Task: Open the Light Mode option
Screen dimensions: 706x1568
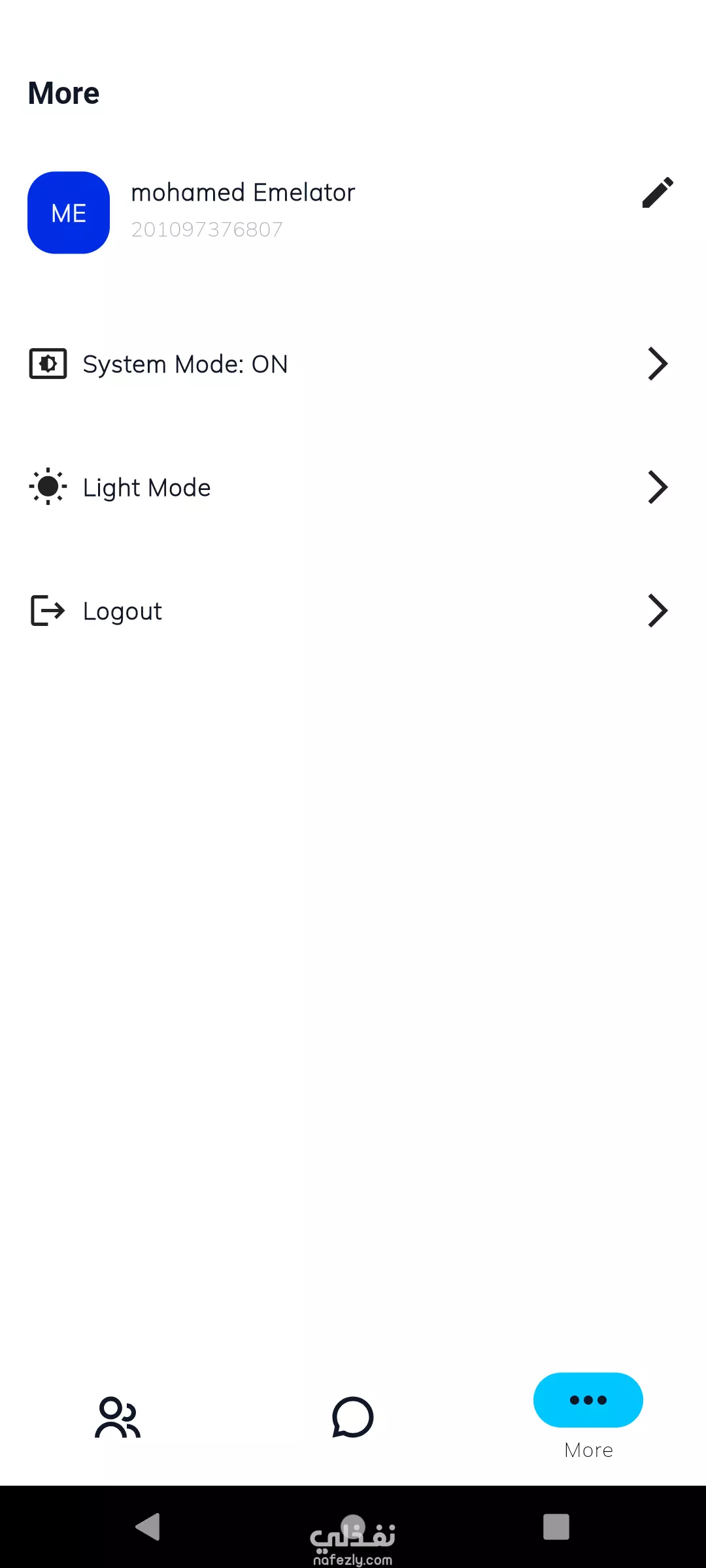Action: tap(353, 487)
